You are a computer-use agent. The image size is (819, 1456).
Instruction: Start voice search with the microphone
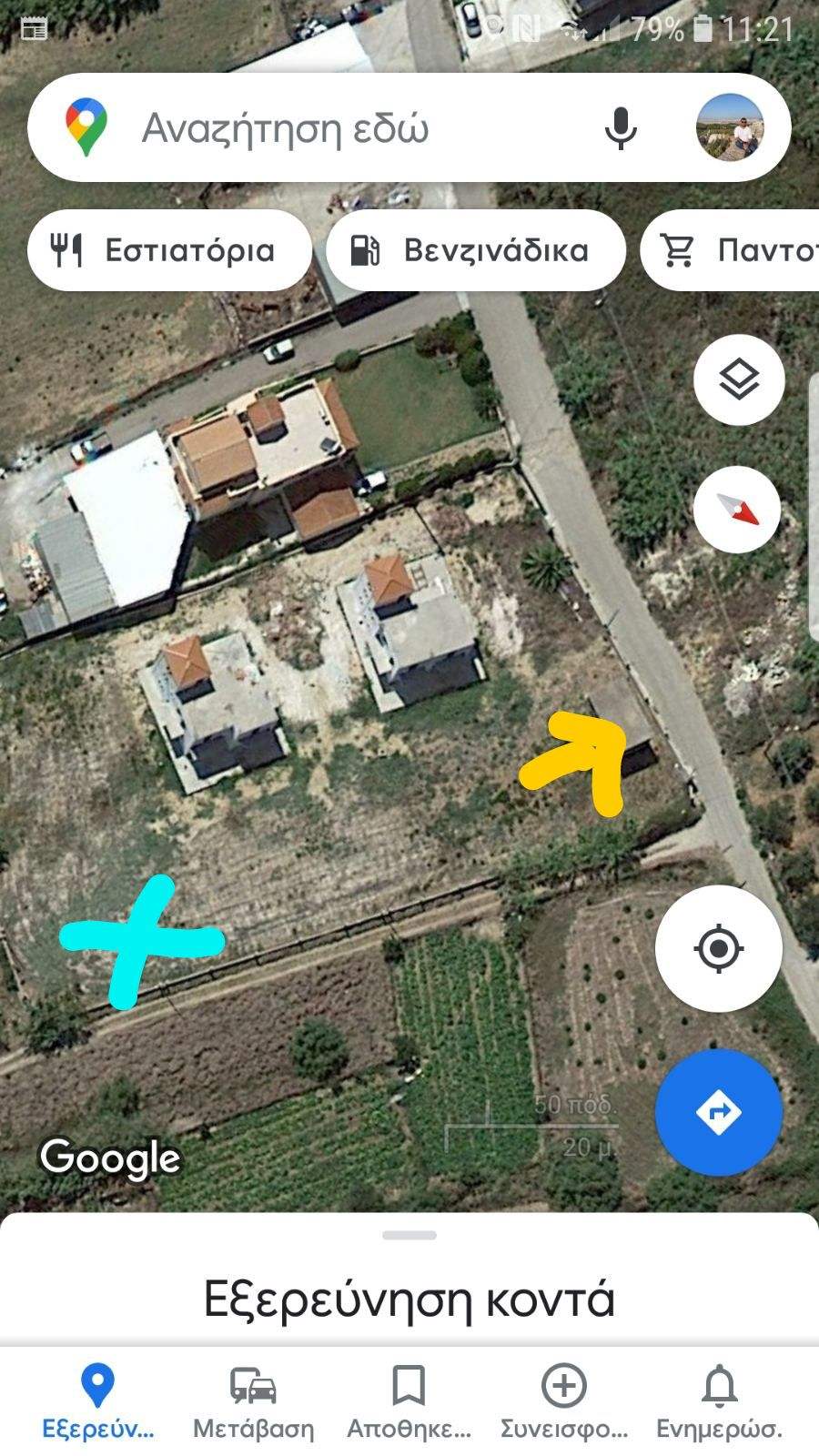click(x=621, y=128)
